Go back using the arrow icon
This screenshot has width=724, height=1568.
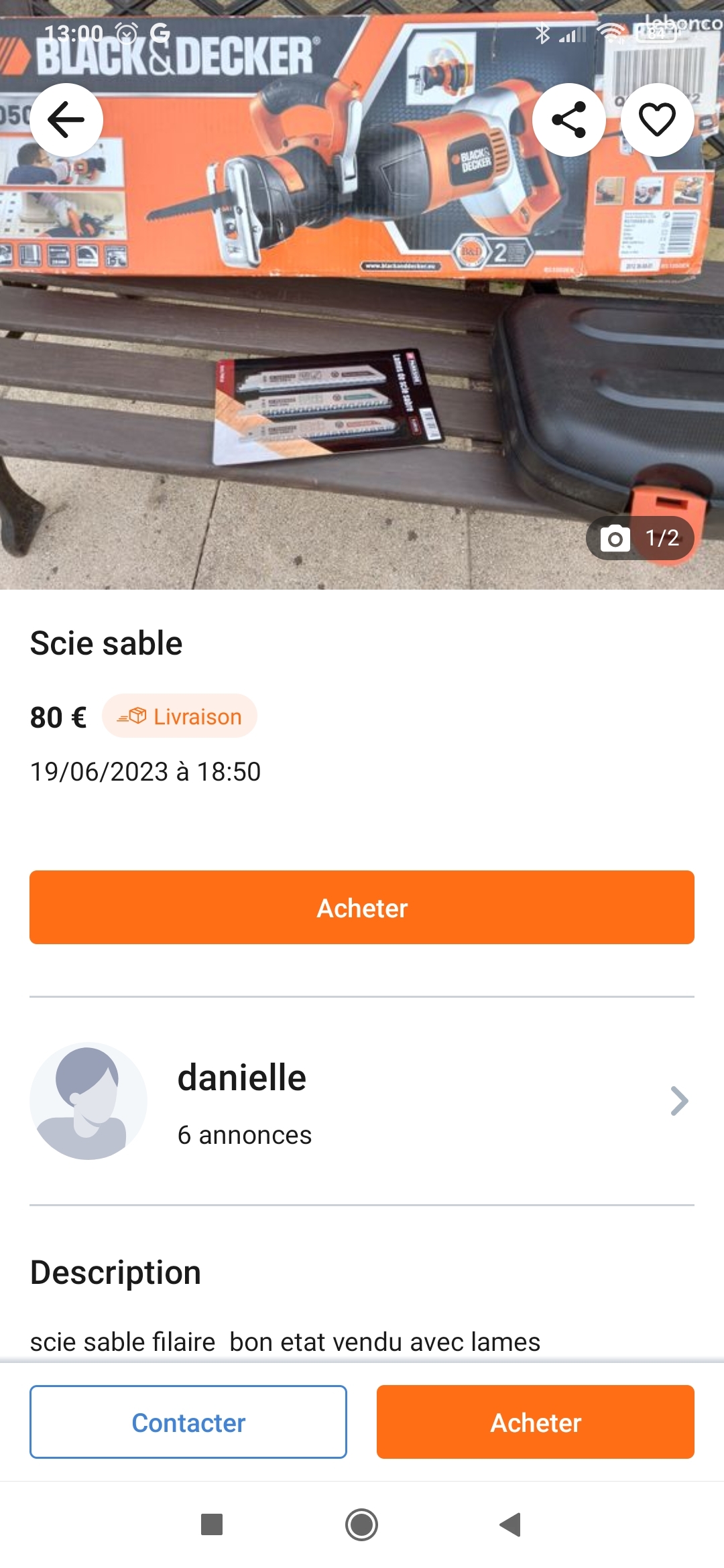(66, 120)
